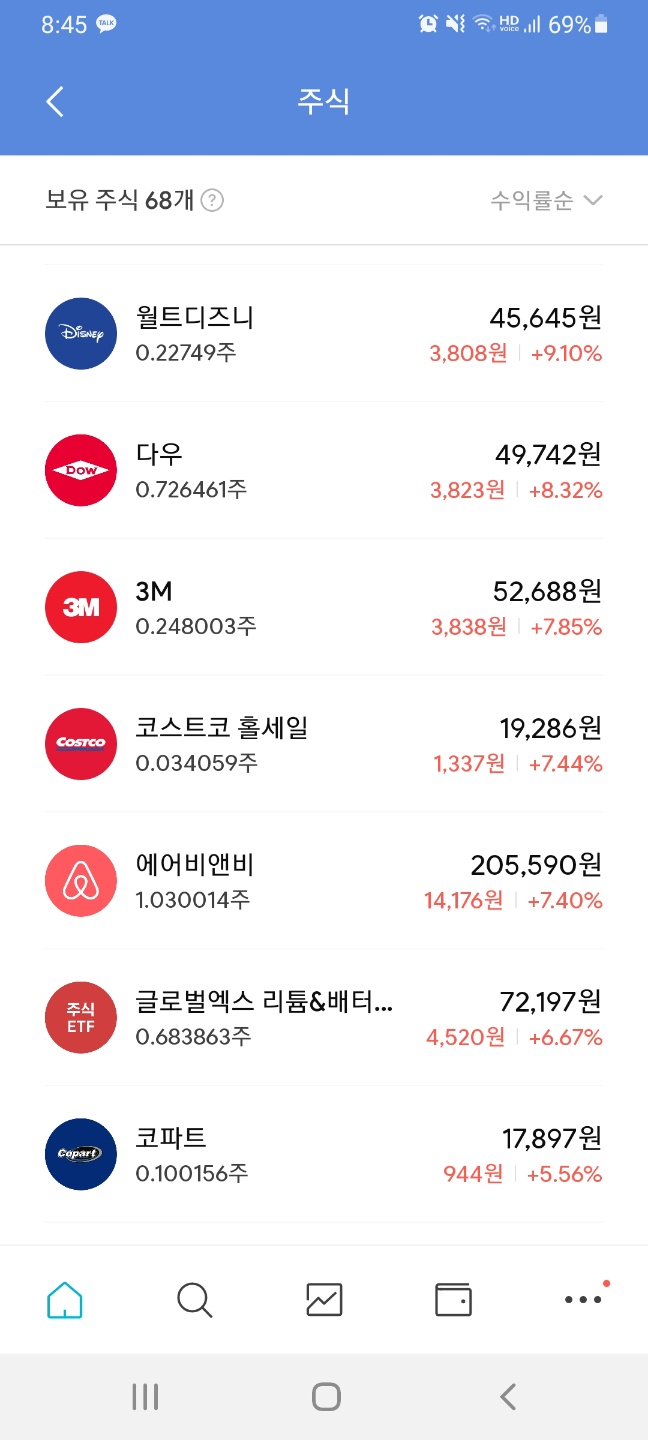The height and width of the screenshot is (1440, 648).
Task: Select the 3M stock row
Action: (x=324, y=607)
